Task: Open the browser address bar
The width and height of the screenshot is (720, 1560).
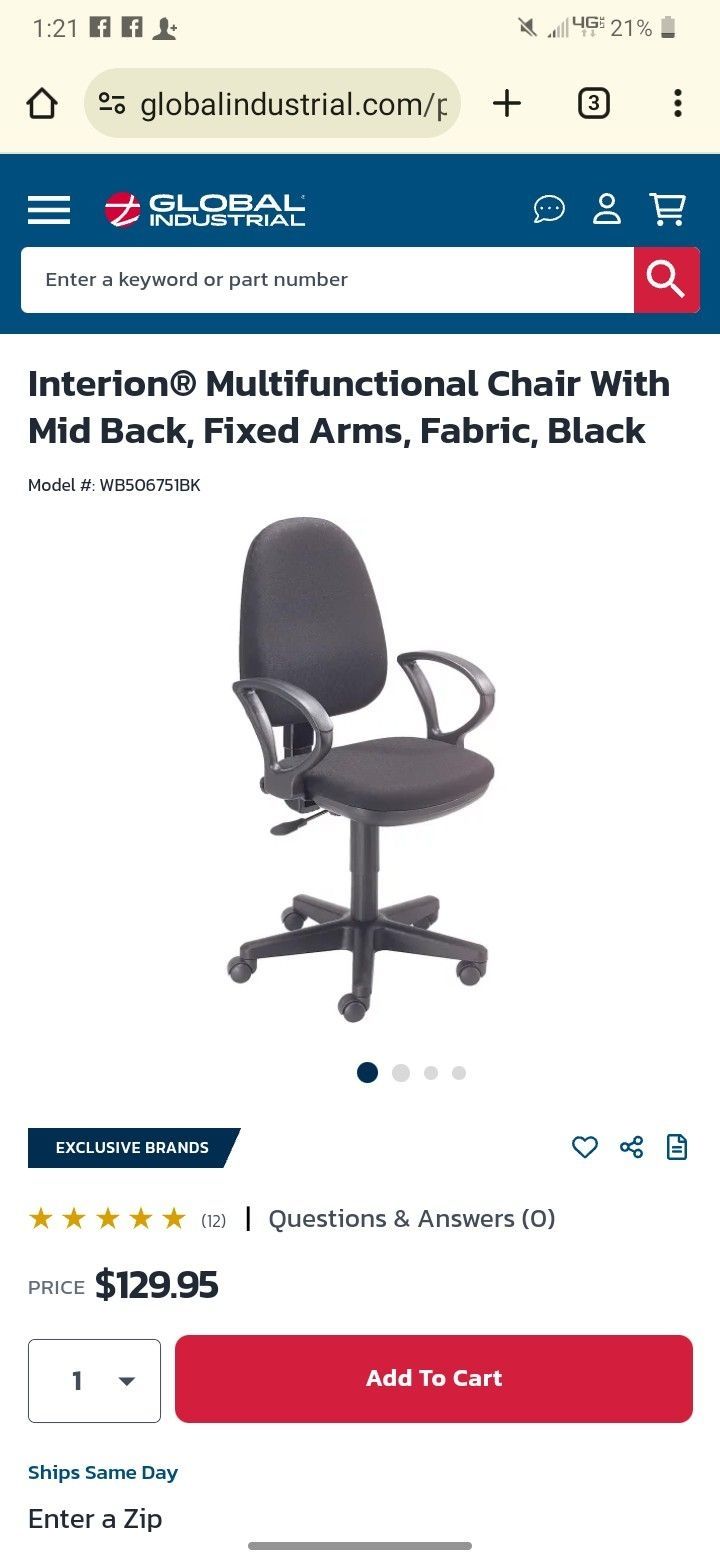Action: (272, 104)
